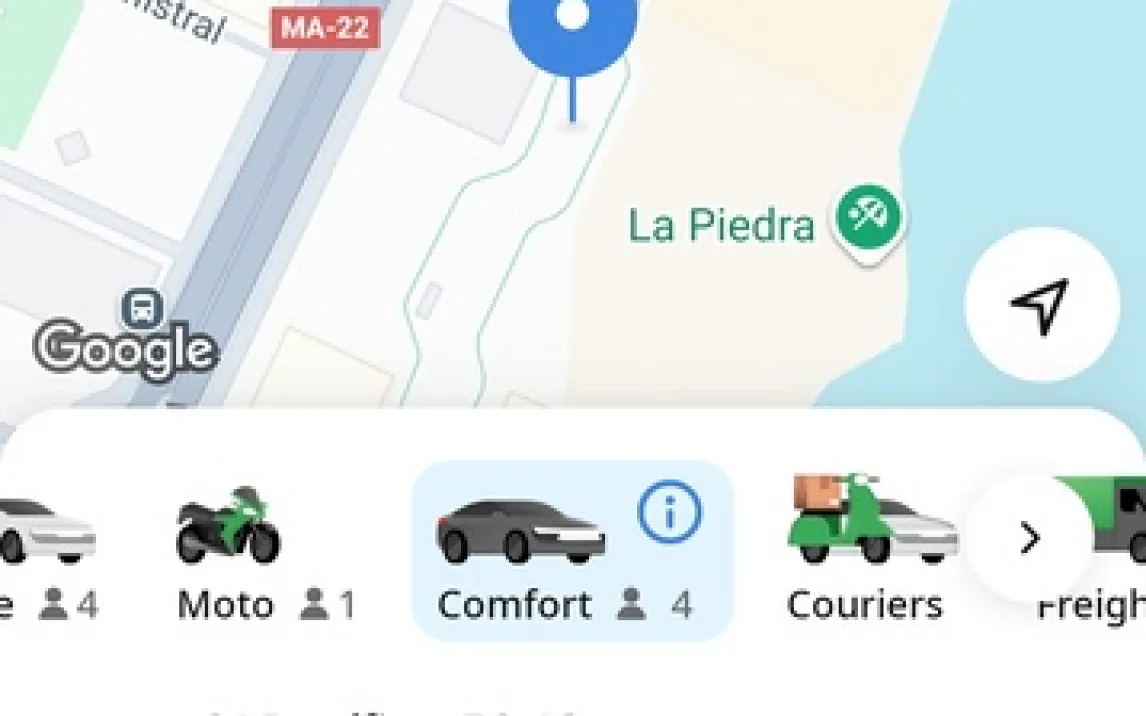Image resolution: width=1146 pixels, height=716 pixels.
Task: Show more ride categories with the arrow
Action: pyautogui.click(x=1029, y=539)
